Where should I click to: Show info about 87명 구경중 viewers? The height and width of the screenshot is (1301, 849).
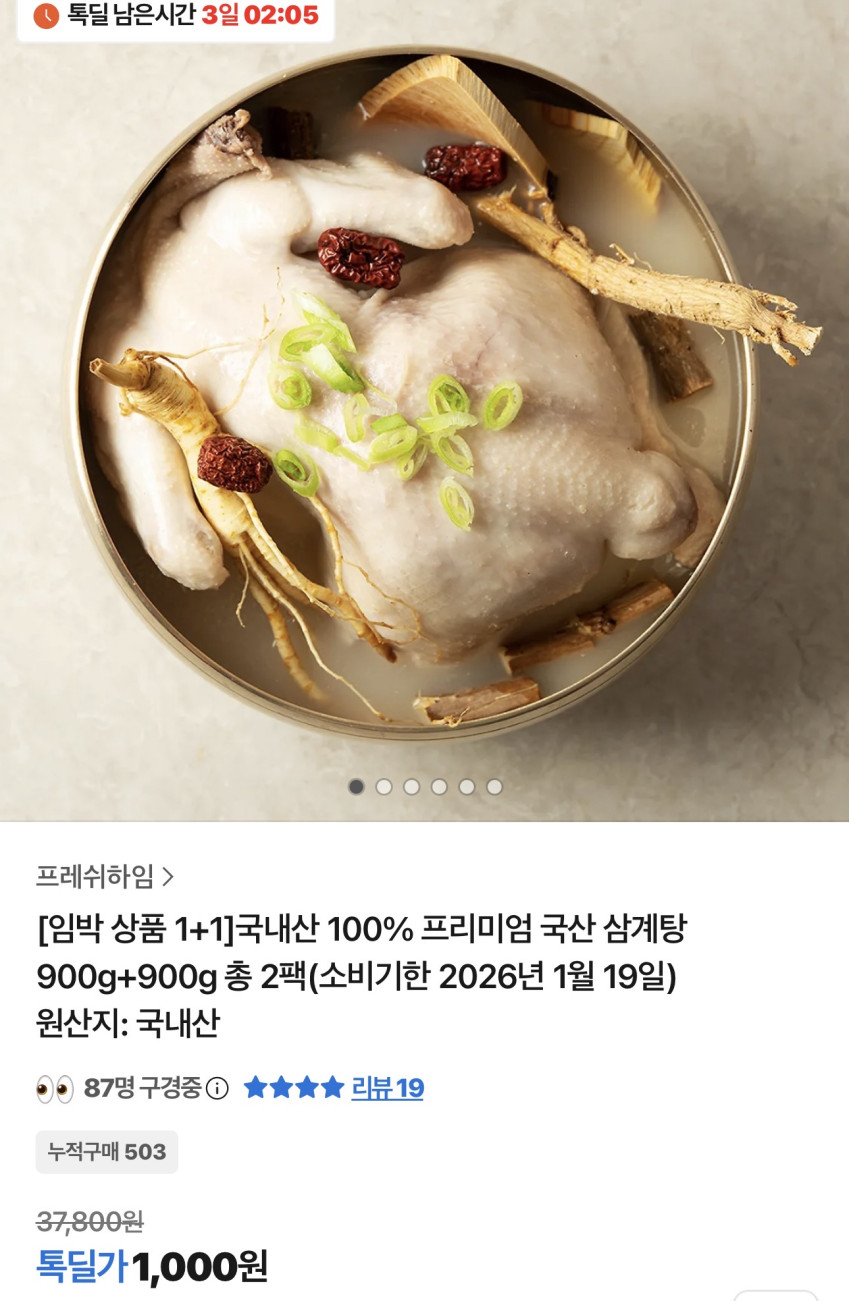pos(217,1089)
